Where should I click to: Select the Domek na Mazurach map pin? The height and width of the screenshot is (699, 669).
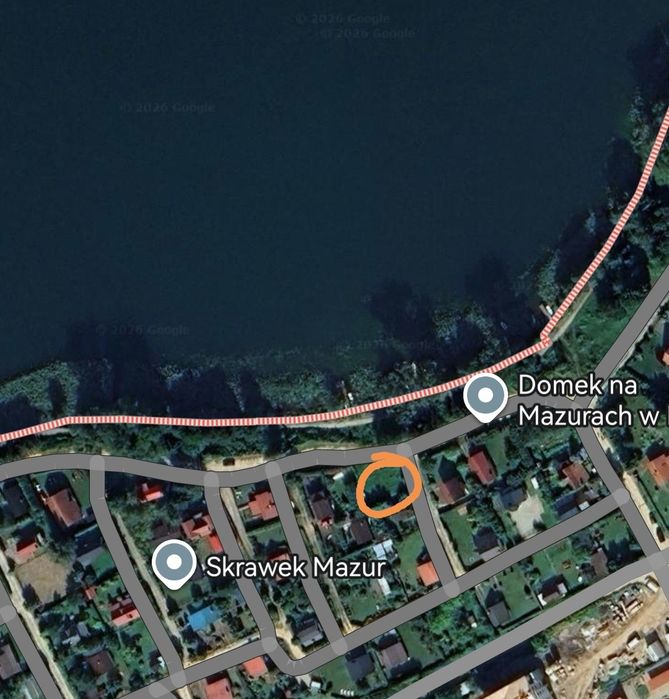(487, 397)
